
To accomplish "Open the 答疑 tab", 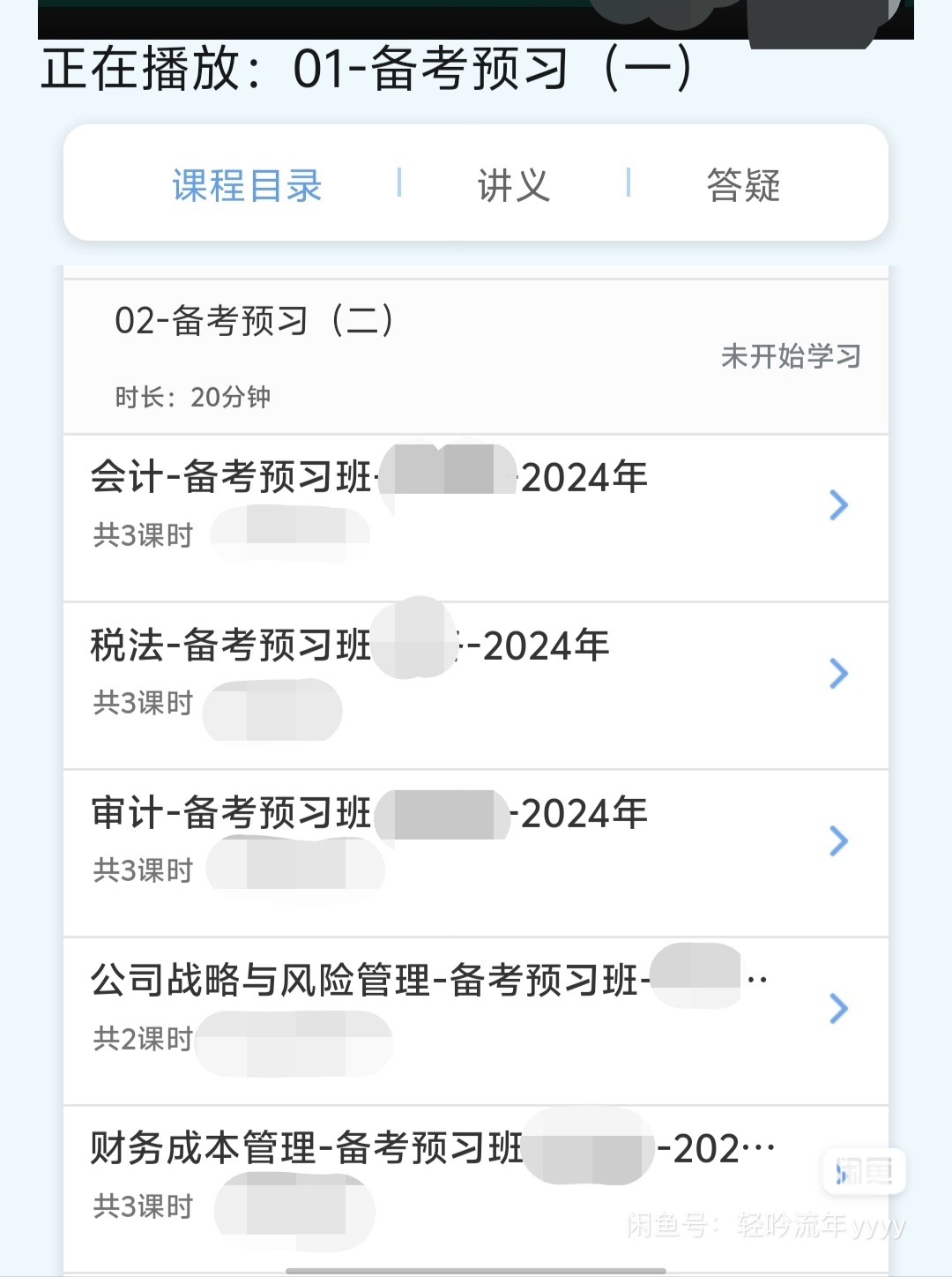I will pyautogui.click(x=741, y=185).
